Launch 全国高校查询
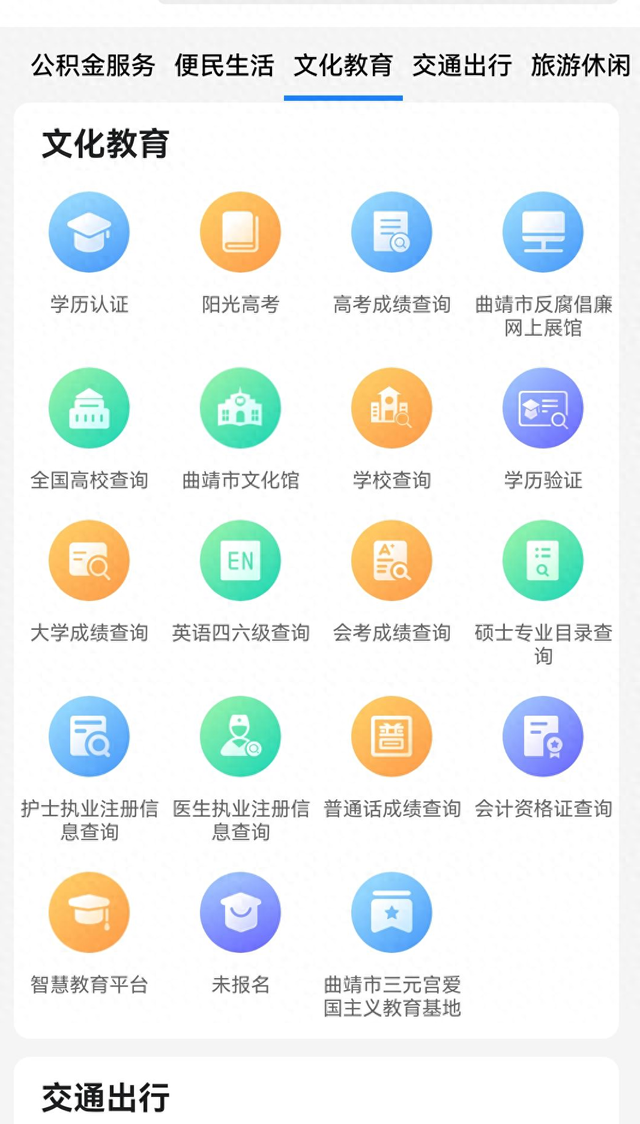 89,409
